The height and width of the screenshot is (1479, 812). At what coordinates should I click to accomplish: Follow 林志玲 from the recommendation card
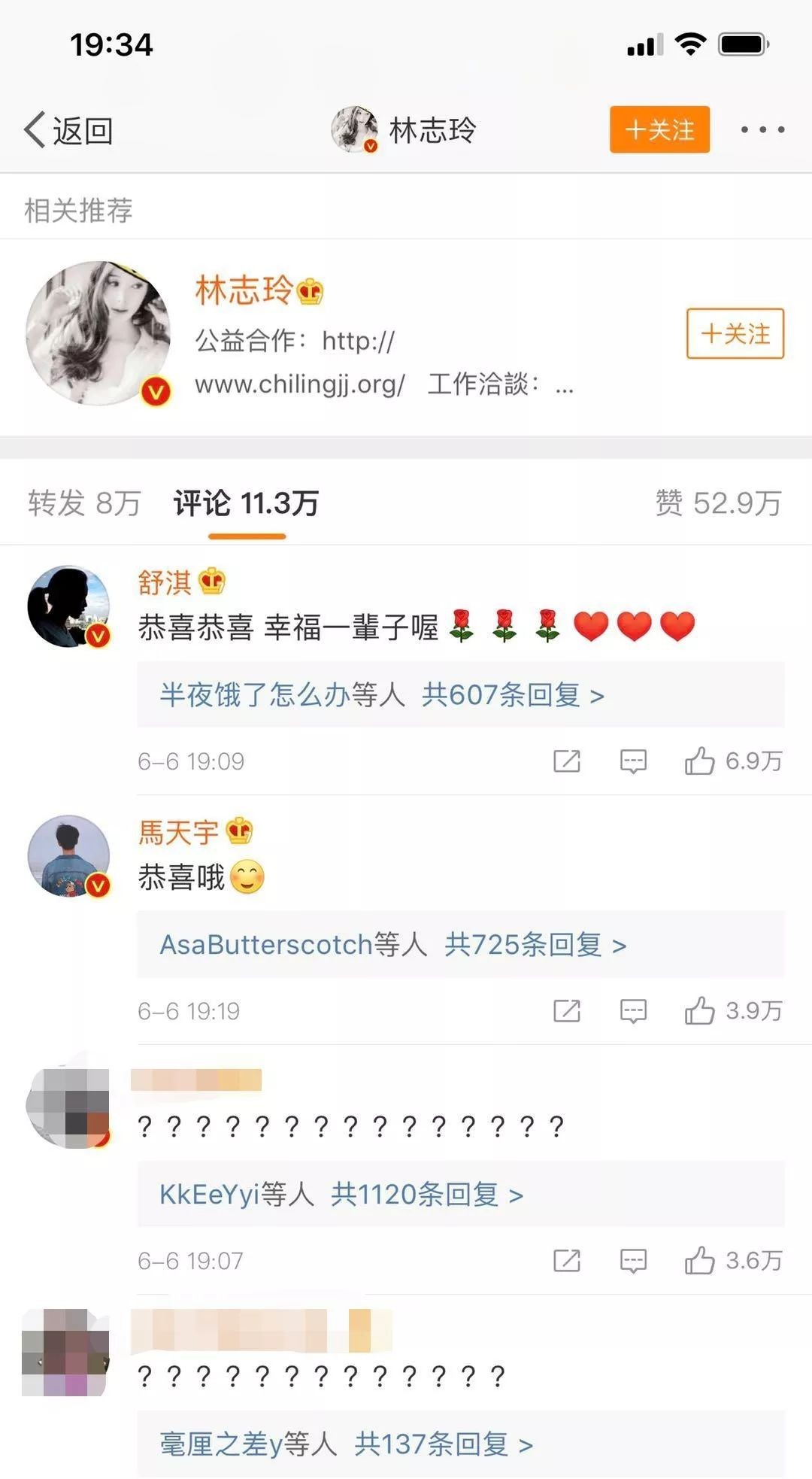735,333
